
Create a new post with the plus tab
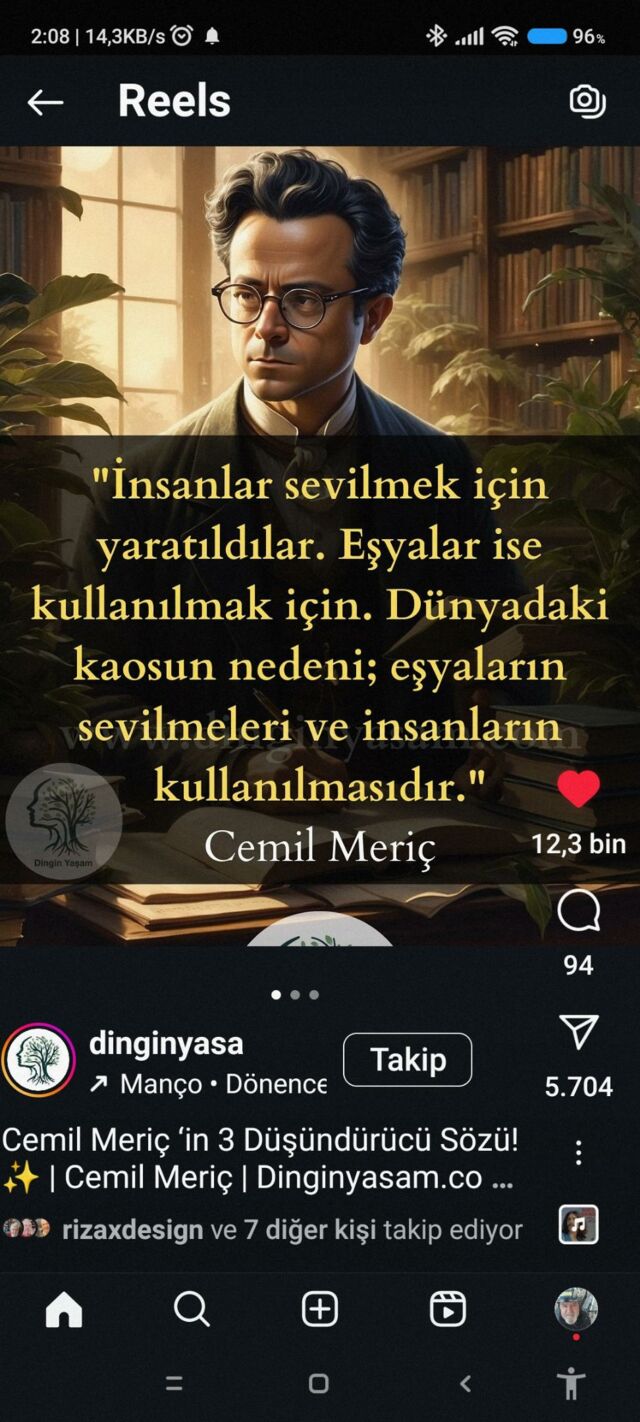coord(320,1309)
